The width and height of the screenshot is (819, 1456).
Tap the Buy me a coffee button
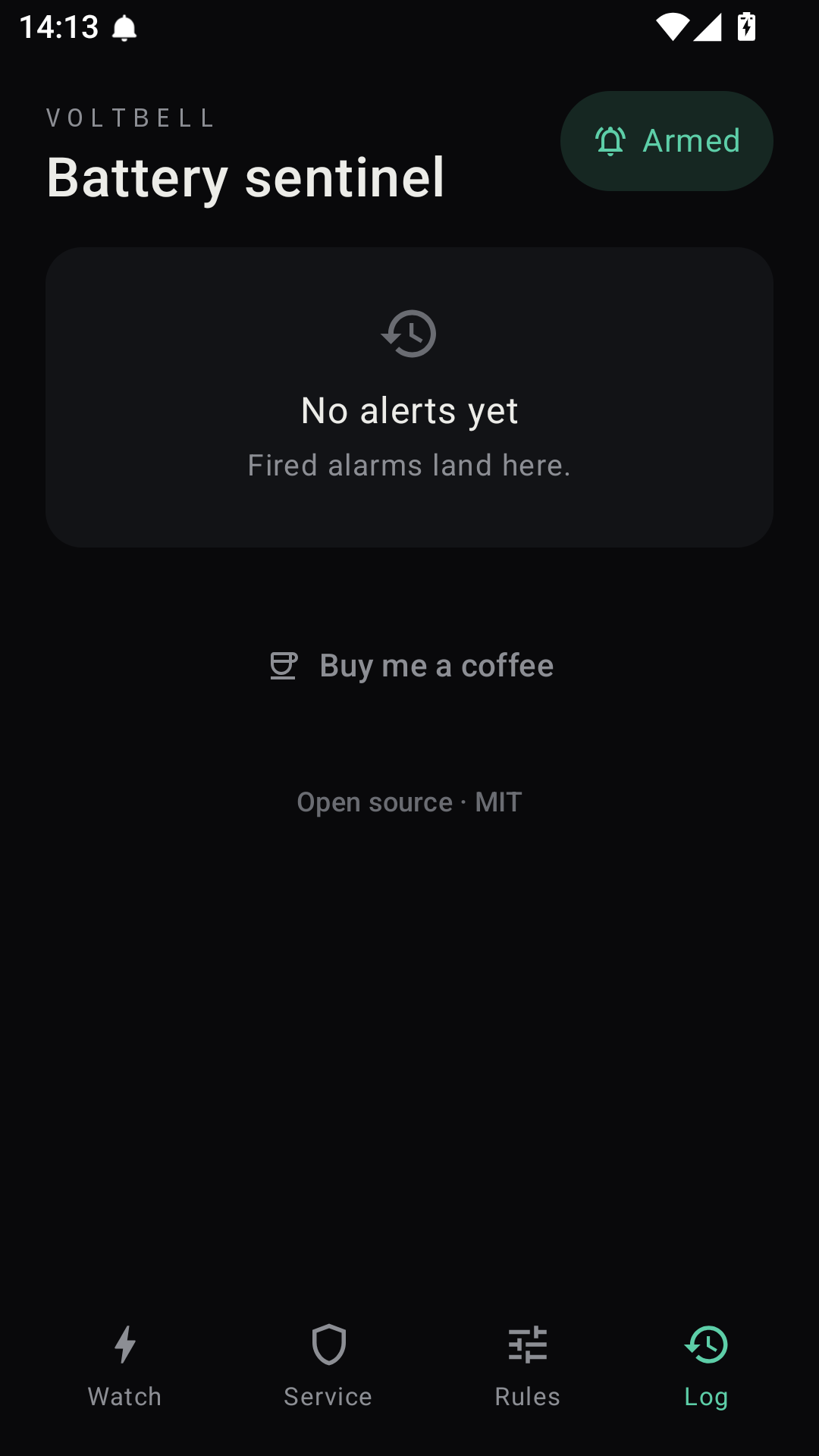tap(409, 666)
